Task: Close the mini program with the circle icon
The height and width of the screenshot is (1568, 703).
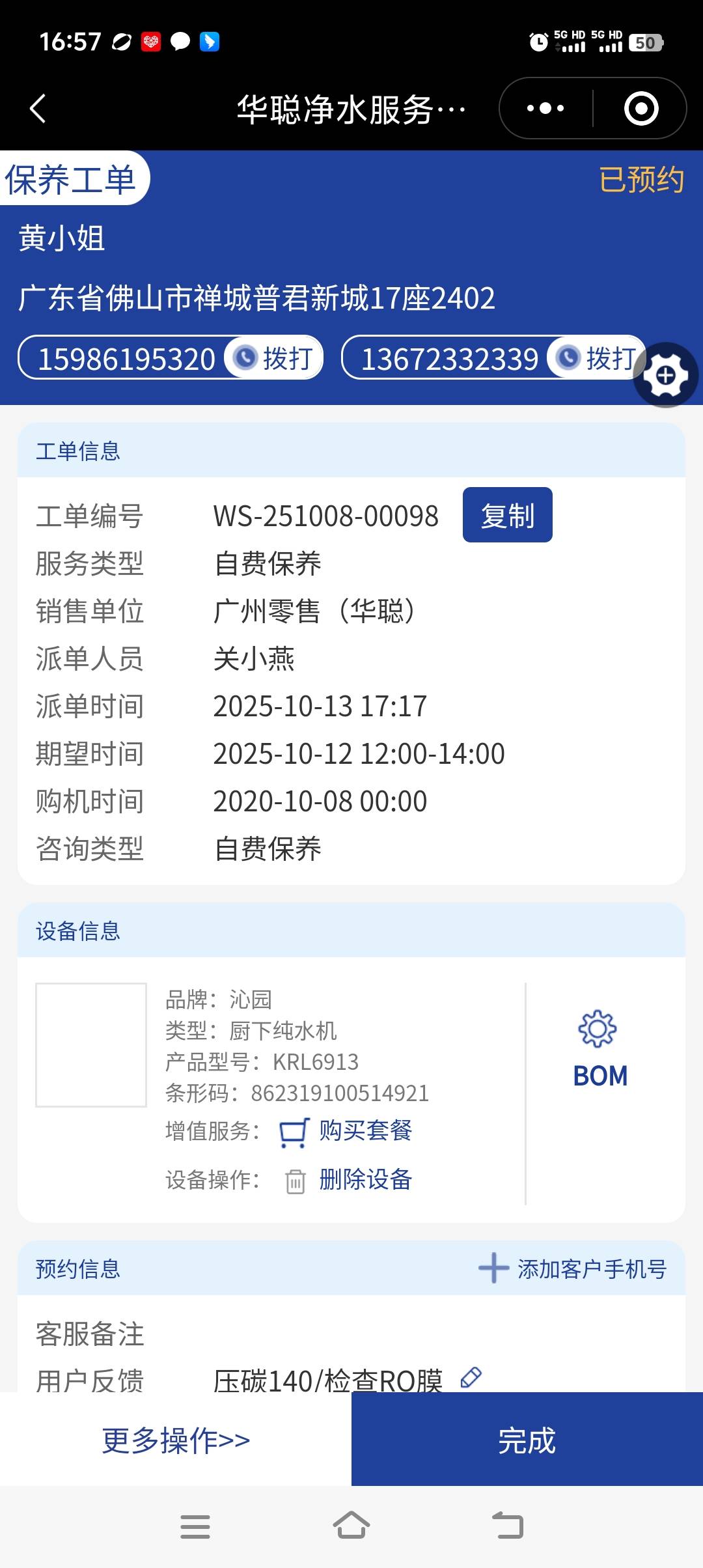Action: pos(641,108)
